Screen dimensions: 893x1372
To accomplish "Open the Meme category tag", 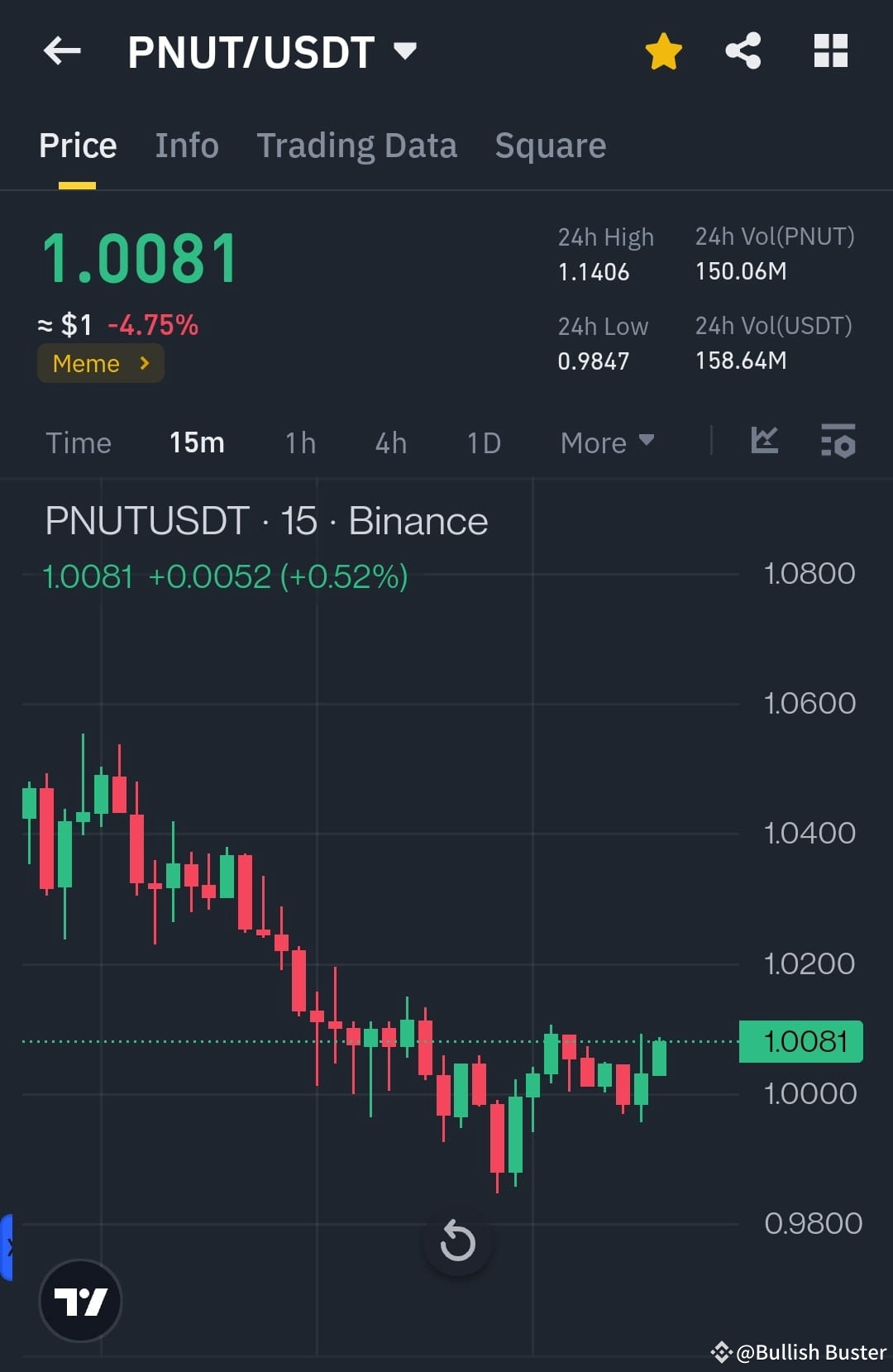I will tap(99, 363).
